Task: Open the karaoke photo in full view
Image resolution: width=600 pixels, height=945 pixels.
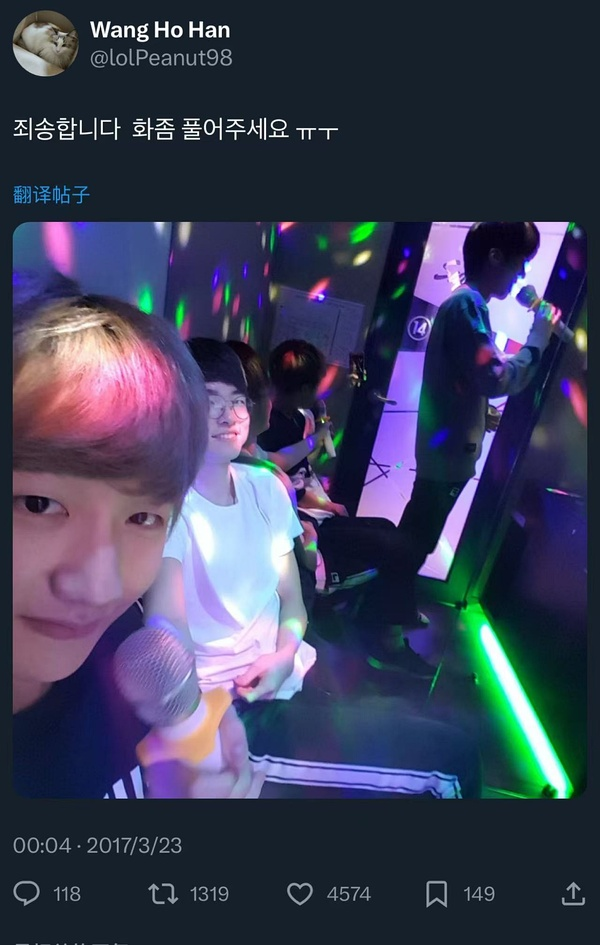Action: [x=300, y=510]
